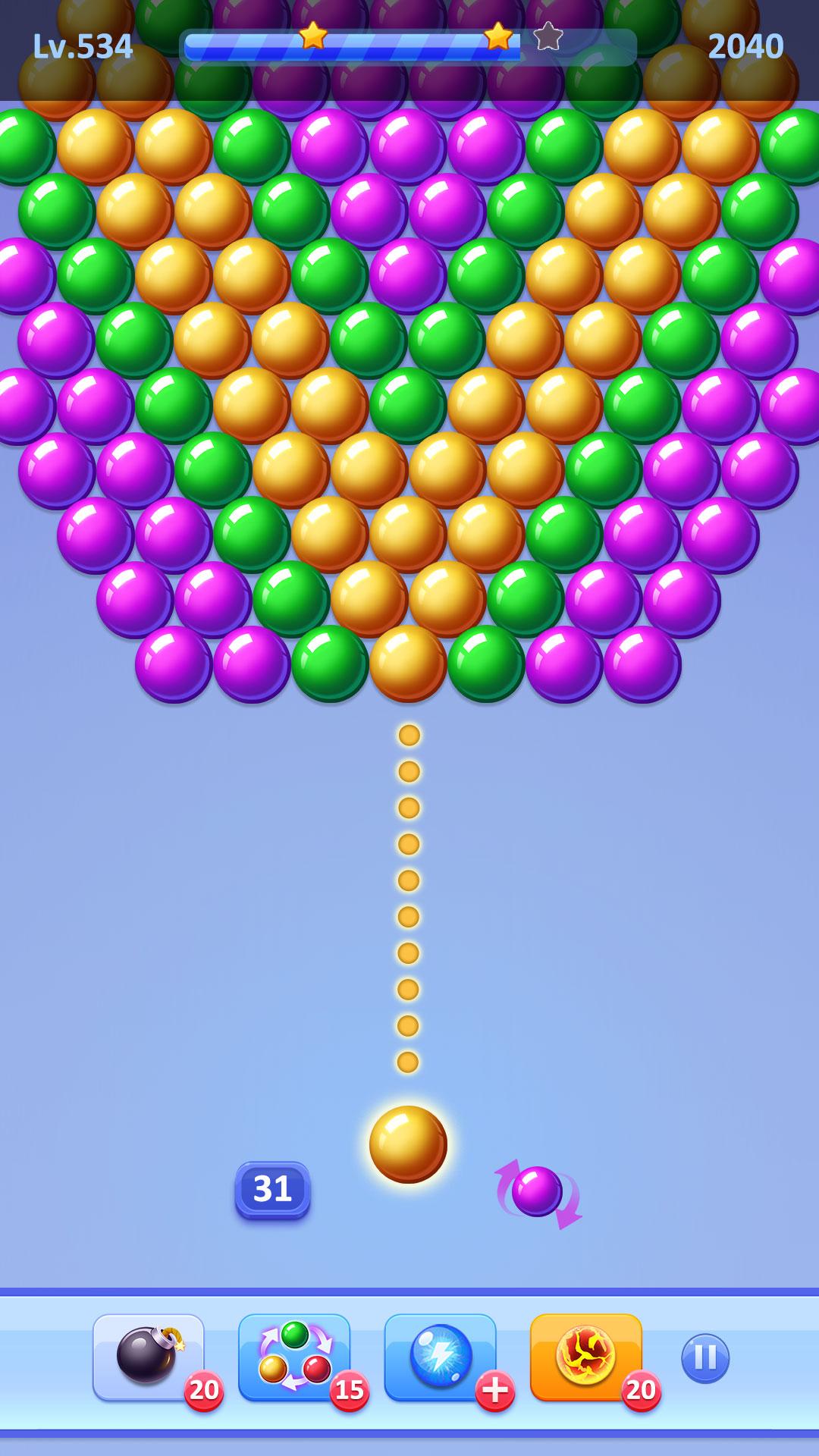Activate the color shuffle power-up

coord(294,1357)
